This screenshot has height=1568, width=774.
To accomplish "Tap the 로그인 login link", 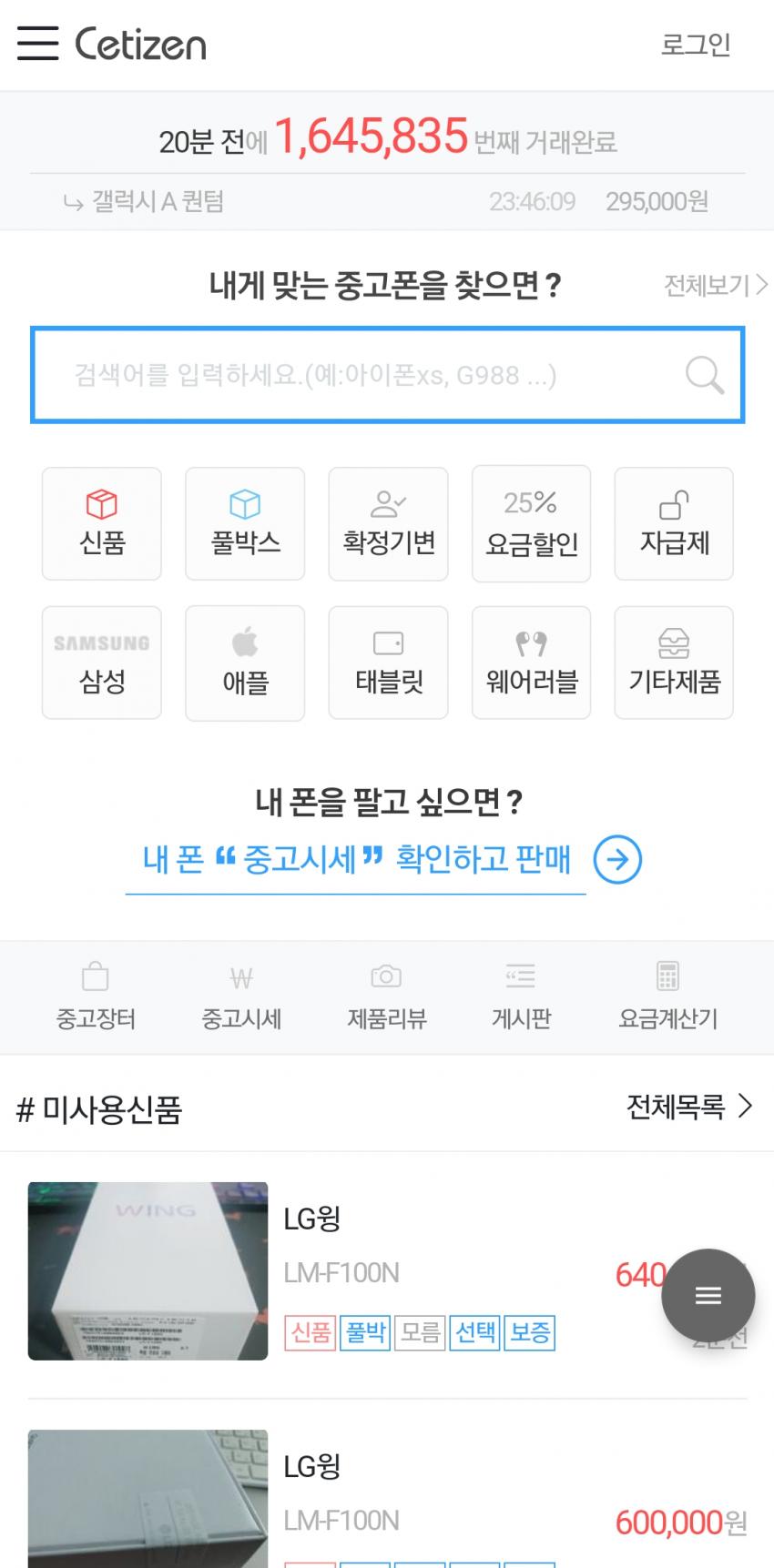I will (x=695, y=44).
